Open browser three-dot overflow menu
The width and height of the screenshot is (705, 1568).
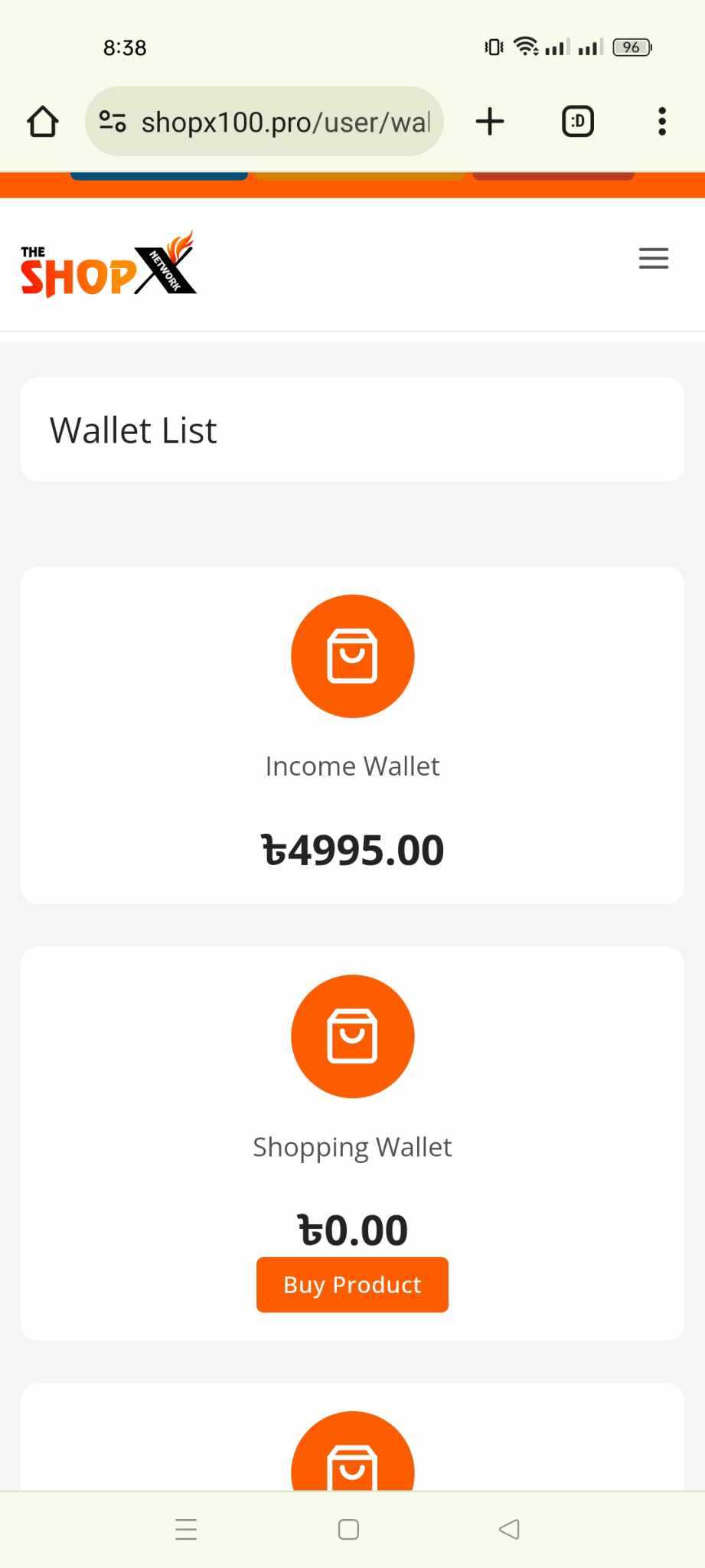pos(662,122)
